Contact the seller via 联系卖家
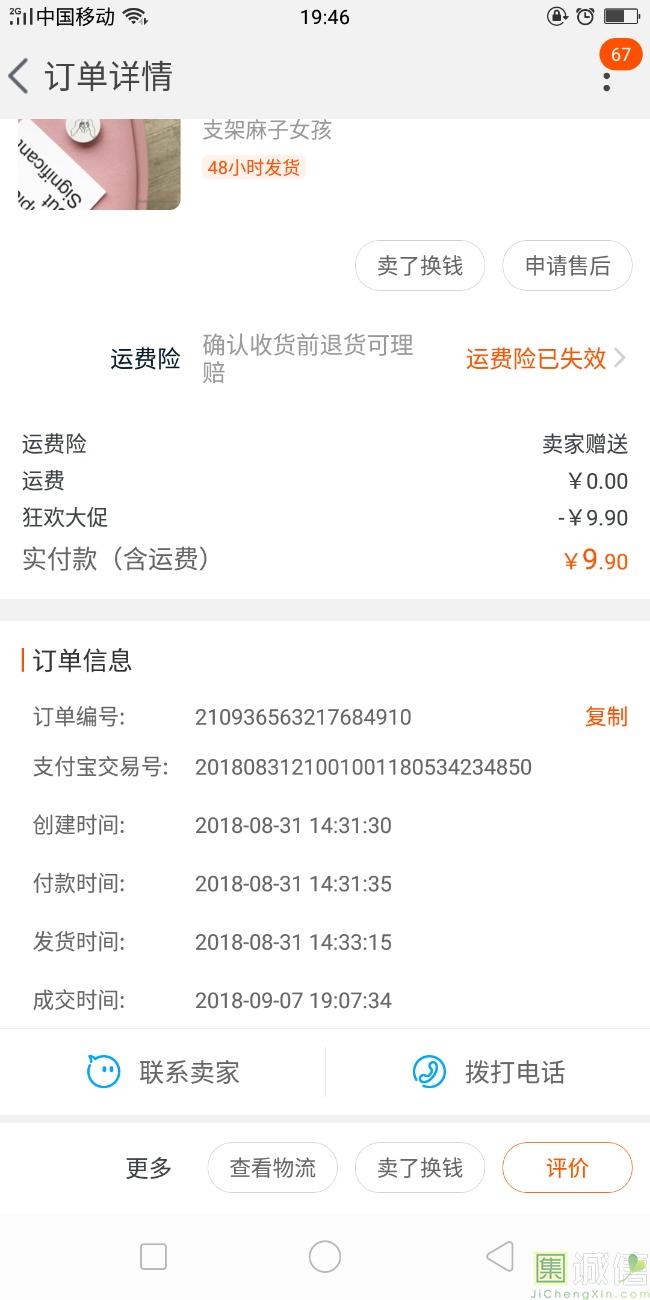650x1300 pixels. tap(164, 1072)
